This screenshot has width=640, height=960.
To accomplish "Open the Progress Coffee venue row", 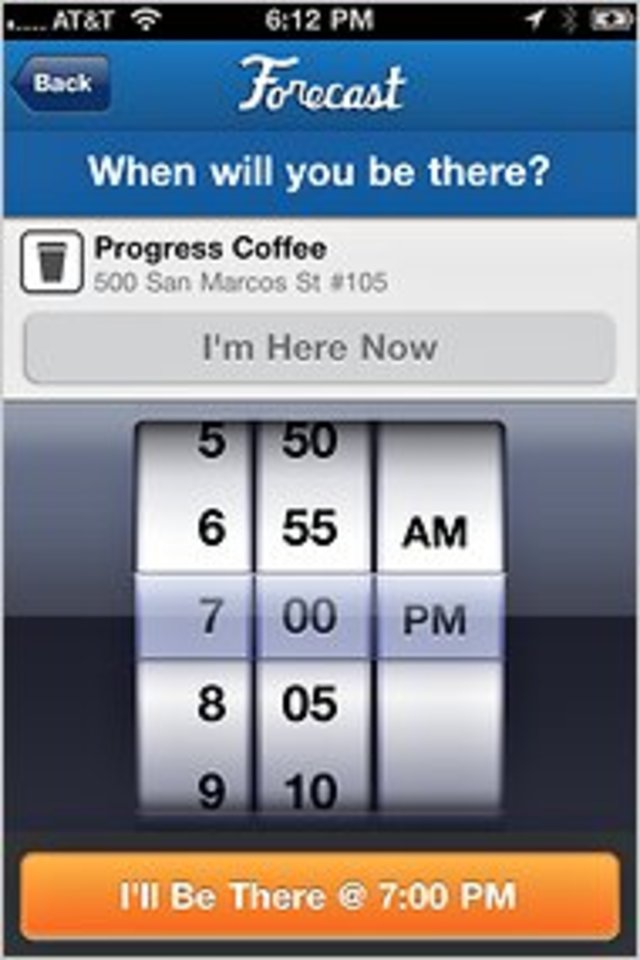I will coord(319,263).
